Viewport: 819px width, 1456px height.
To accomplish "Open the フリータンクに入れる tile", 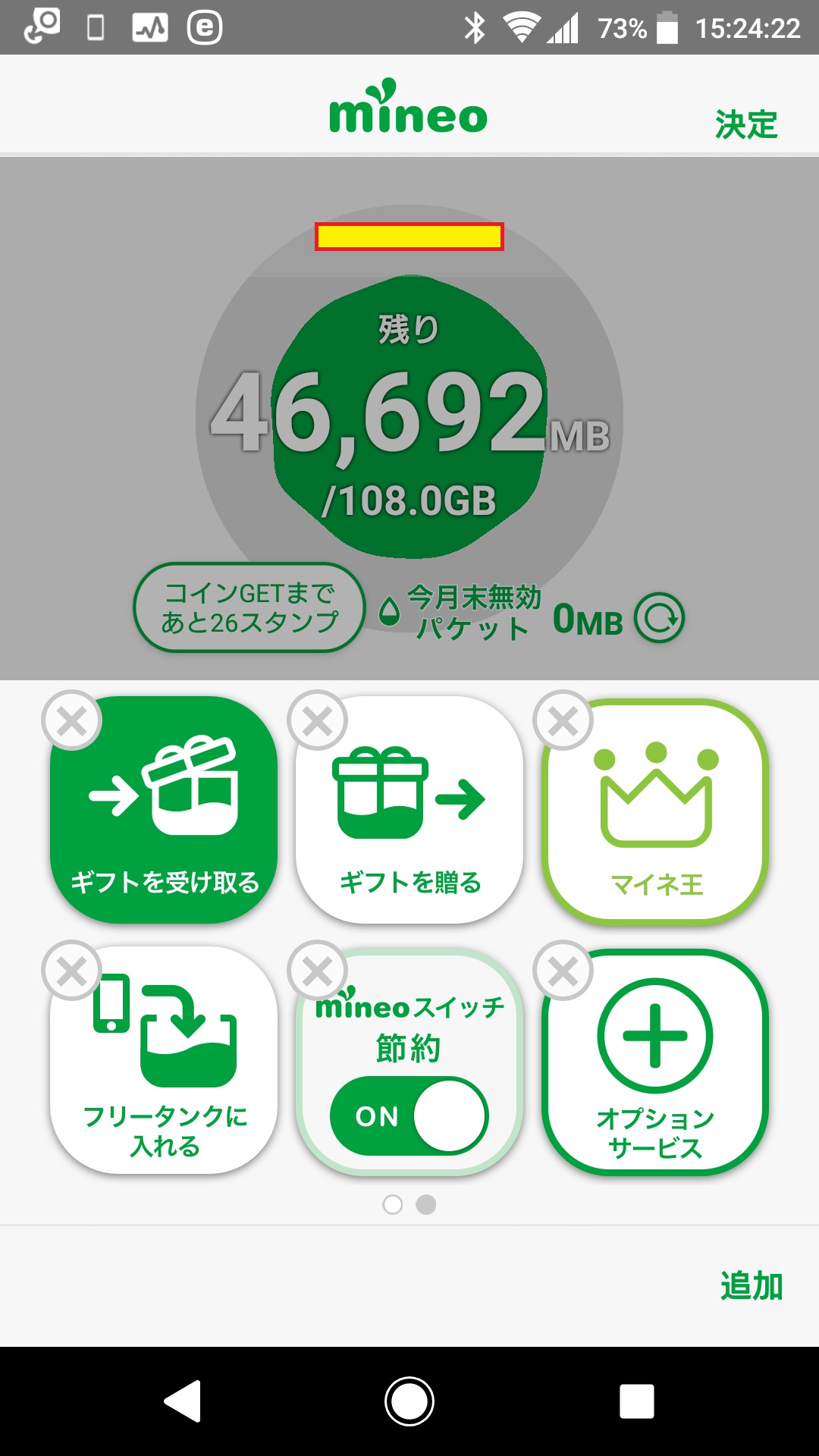I will [165, 1062].
